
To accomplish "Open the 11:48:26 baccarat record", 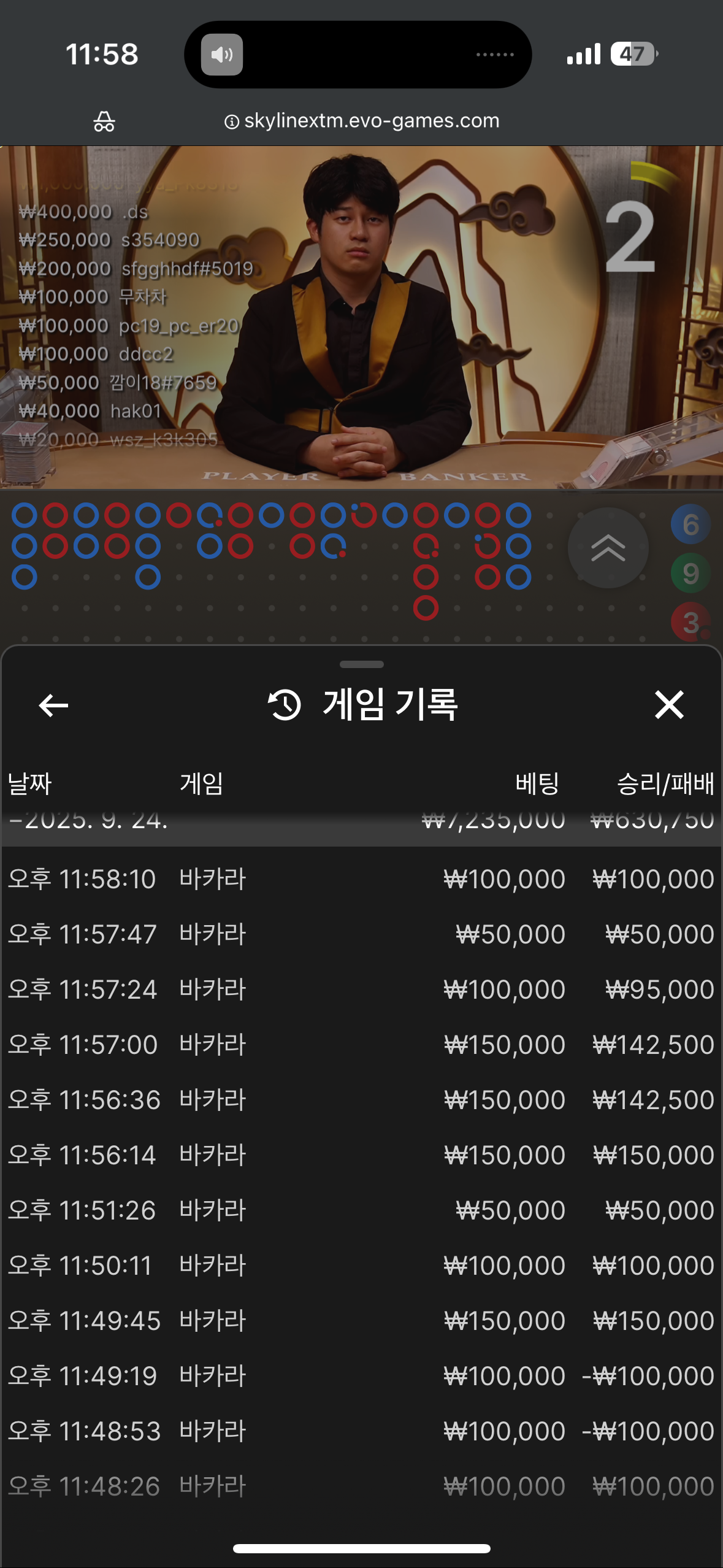I will (361, 1486).
